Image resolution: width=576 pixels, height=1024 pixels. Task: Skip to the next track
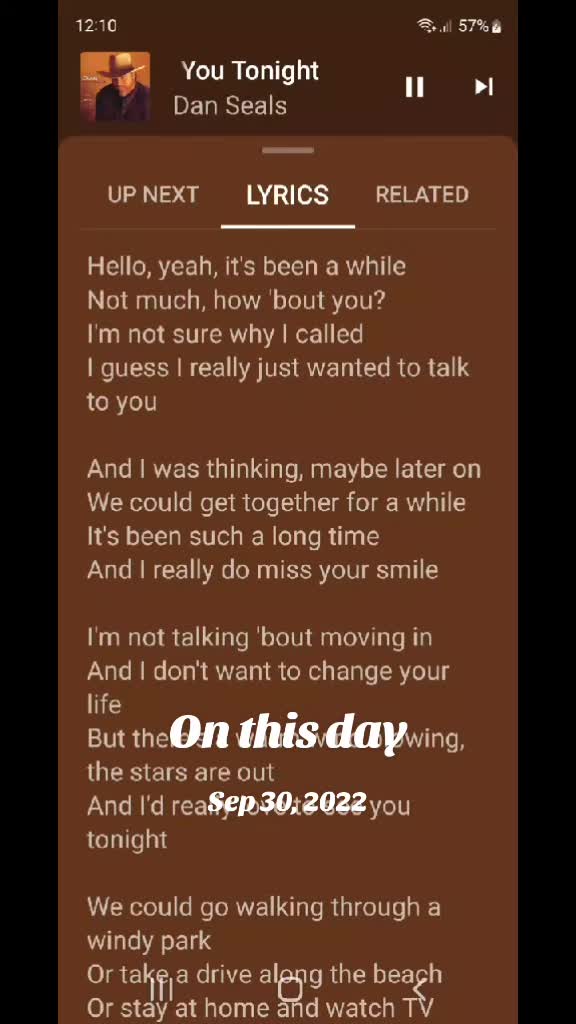483,87
